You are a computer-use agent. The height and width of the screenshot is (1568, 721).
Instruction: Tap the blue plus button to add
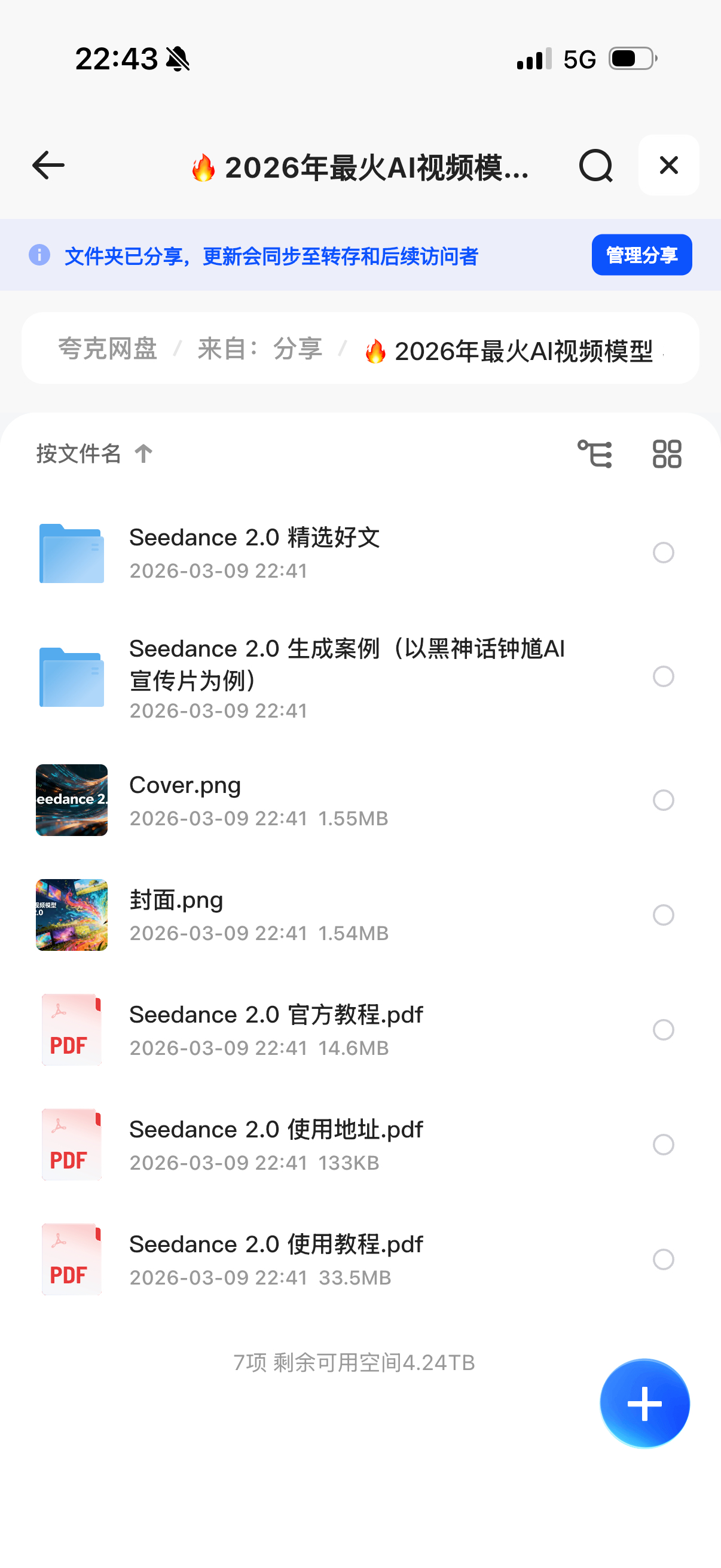click(644, 1403)
